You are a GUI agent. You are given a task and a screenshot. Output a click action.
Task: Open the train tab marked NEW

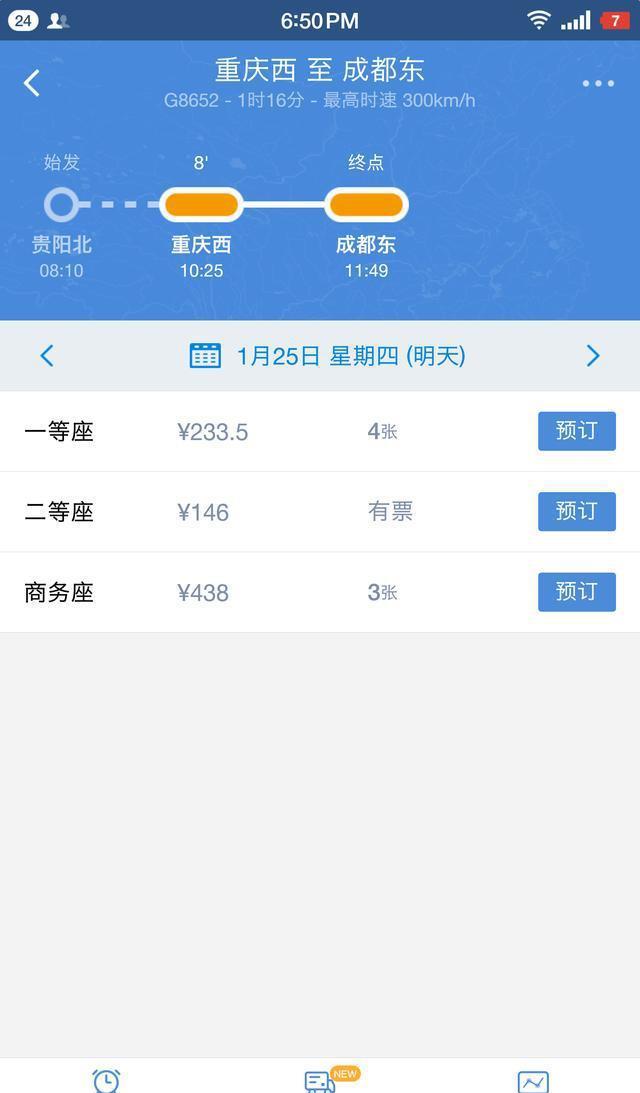click(x=321, y=1080)
